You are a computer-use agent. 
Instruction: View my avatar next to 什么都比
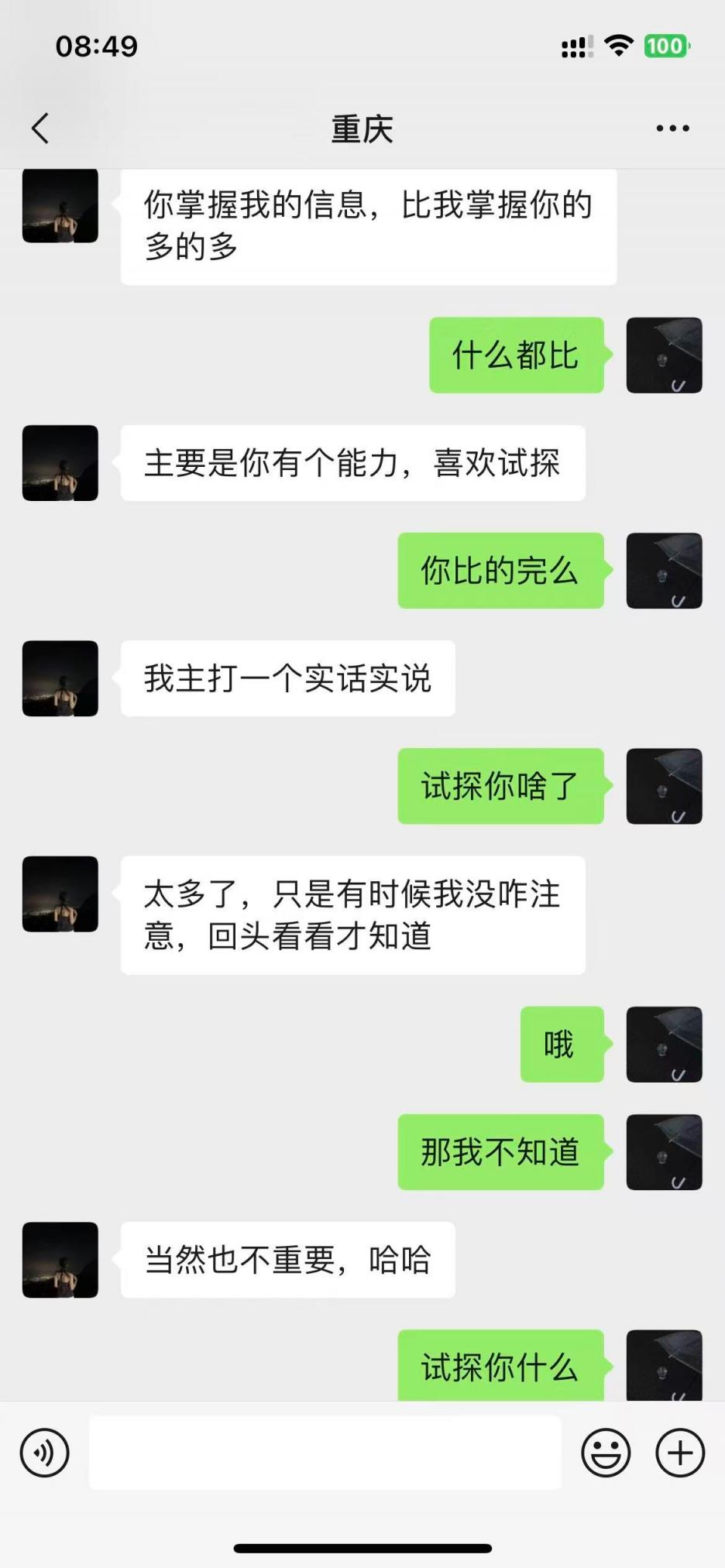664,355
